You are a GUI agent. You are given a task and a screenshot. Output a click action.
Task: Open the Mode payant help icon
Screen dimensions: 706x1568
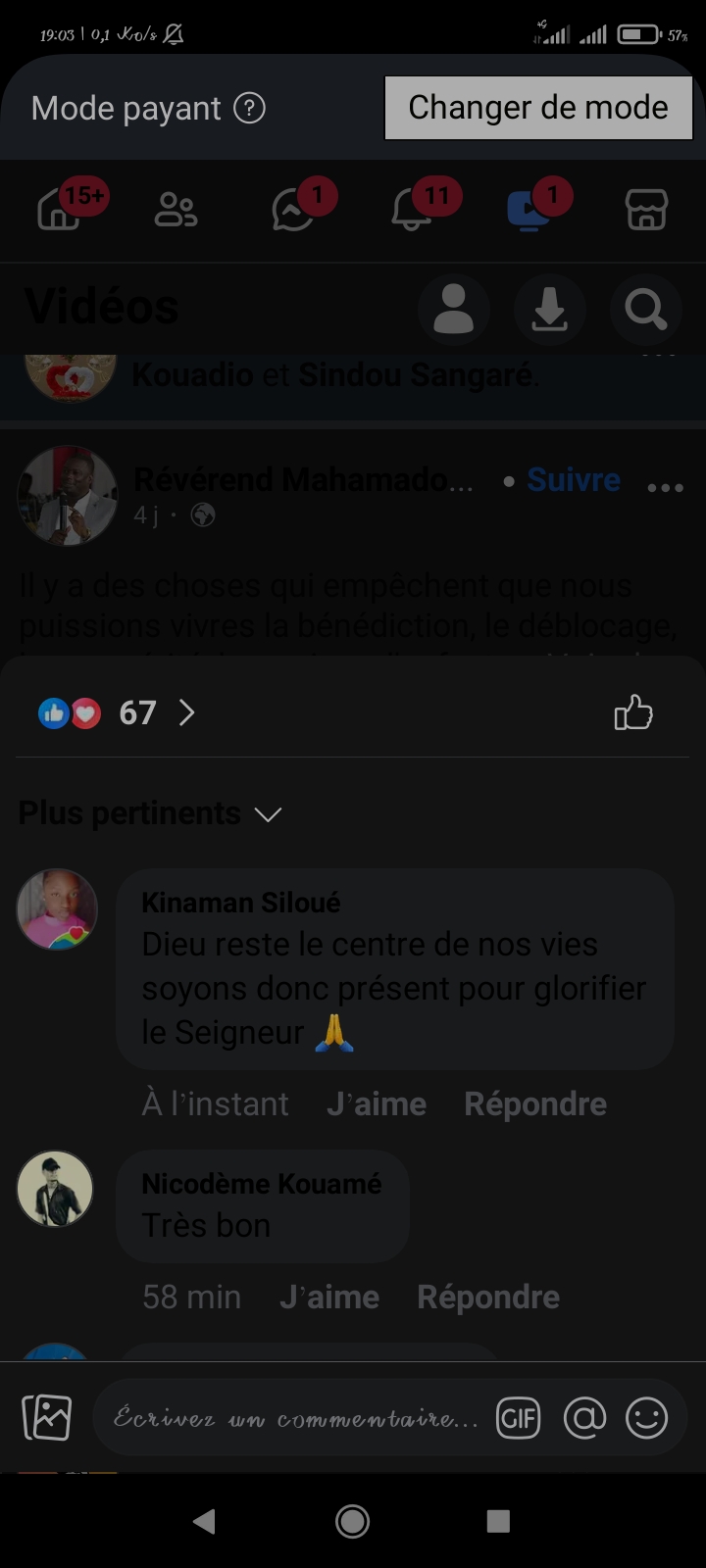pyautogui.click(x=250, y=108)
